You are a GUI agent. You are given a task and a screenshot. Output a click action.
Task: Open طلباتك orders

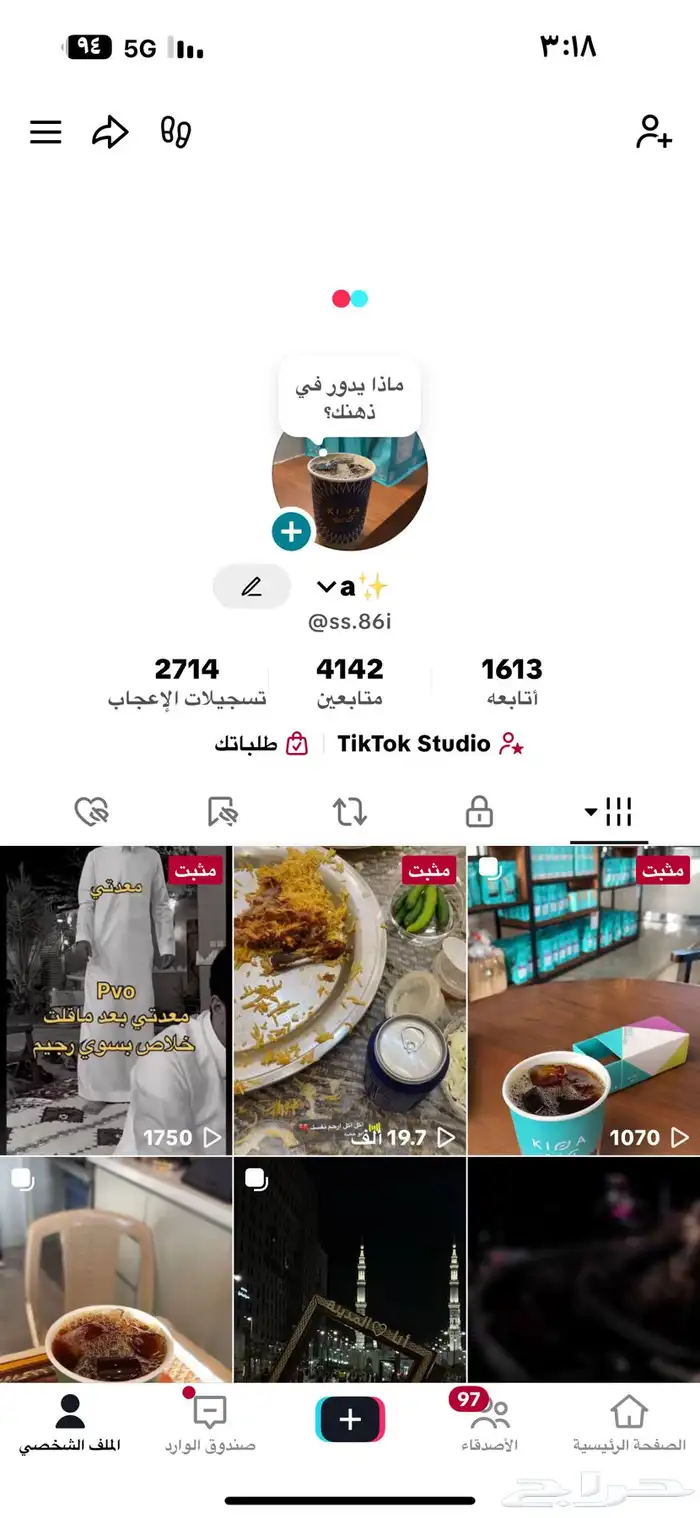[260, 744]
